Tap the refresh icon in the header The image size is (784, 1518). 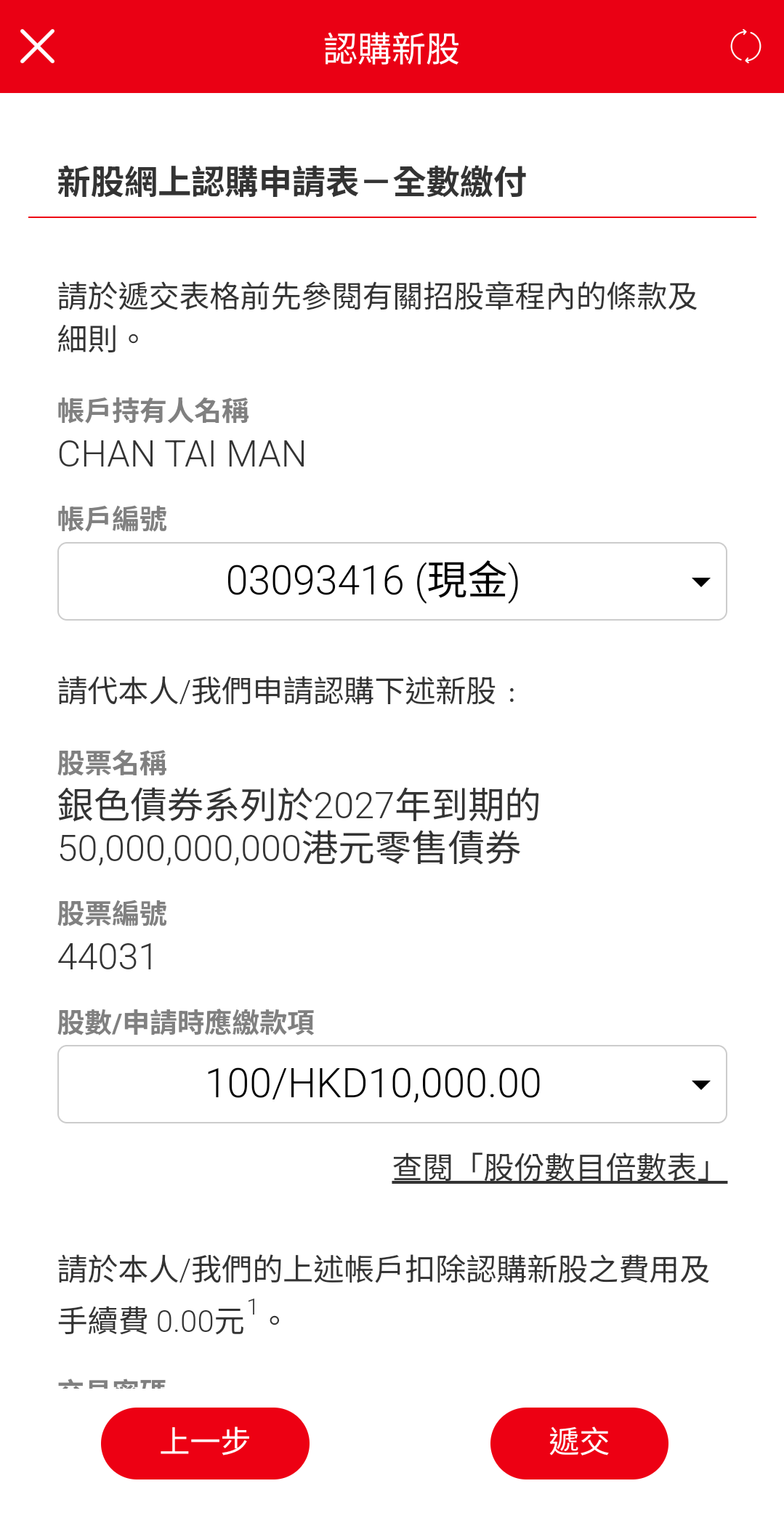745,47
